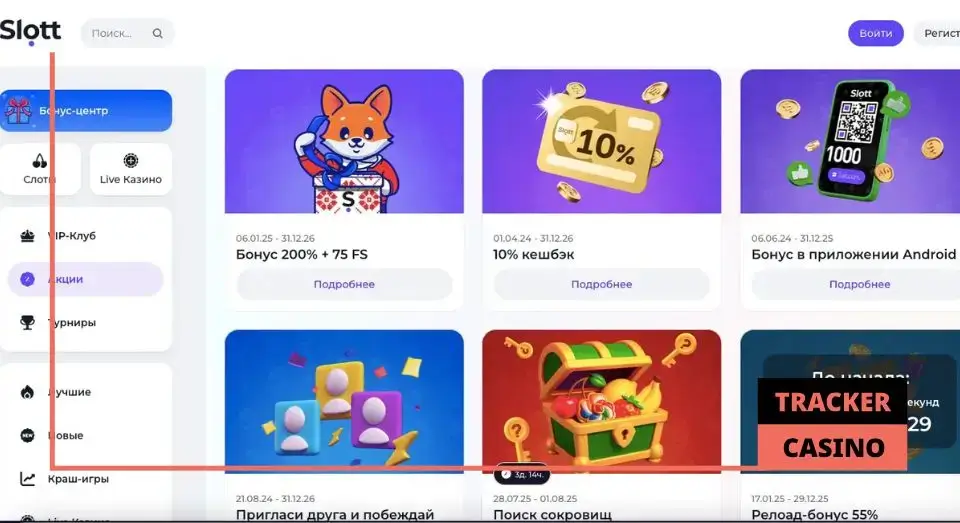Tap the Регистрация button
Screen dimensions: 960x523
pyautogui.click(x=940, y=33)
